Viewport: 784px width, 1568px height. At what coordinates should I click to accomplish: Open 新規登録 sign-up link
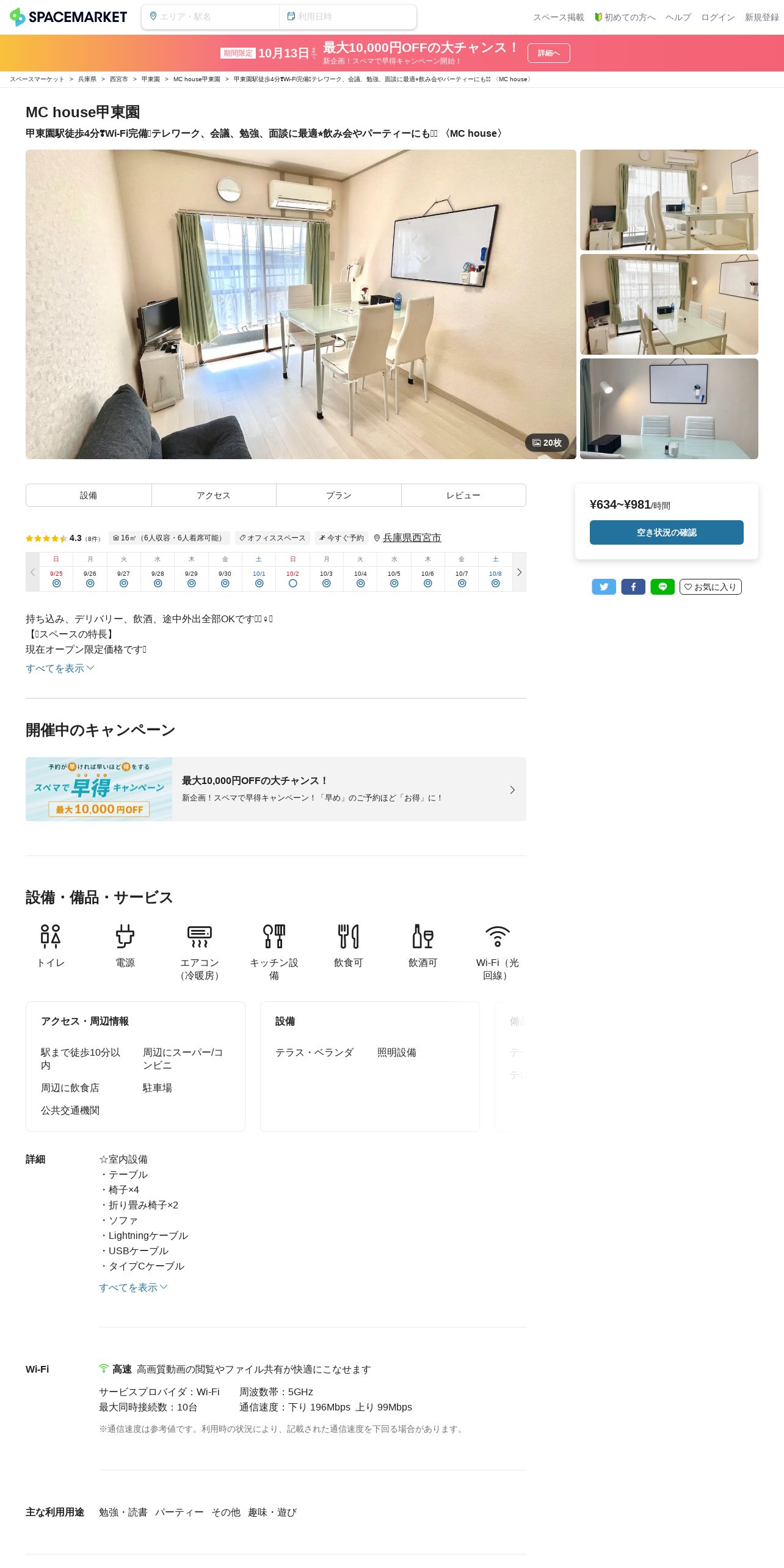[x=761, y=17]
